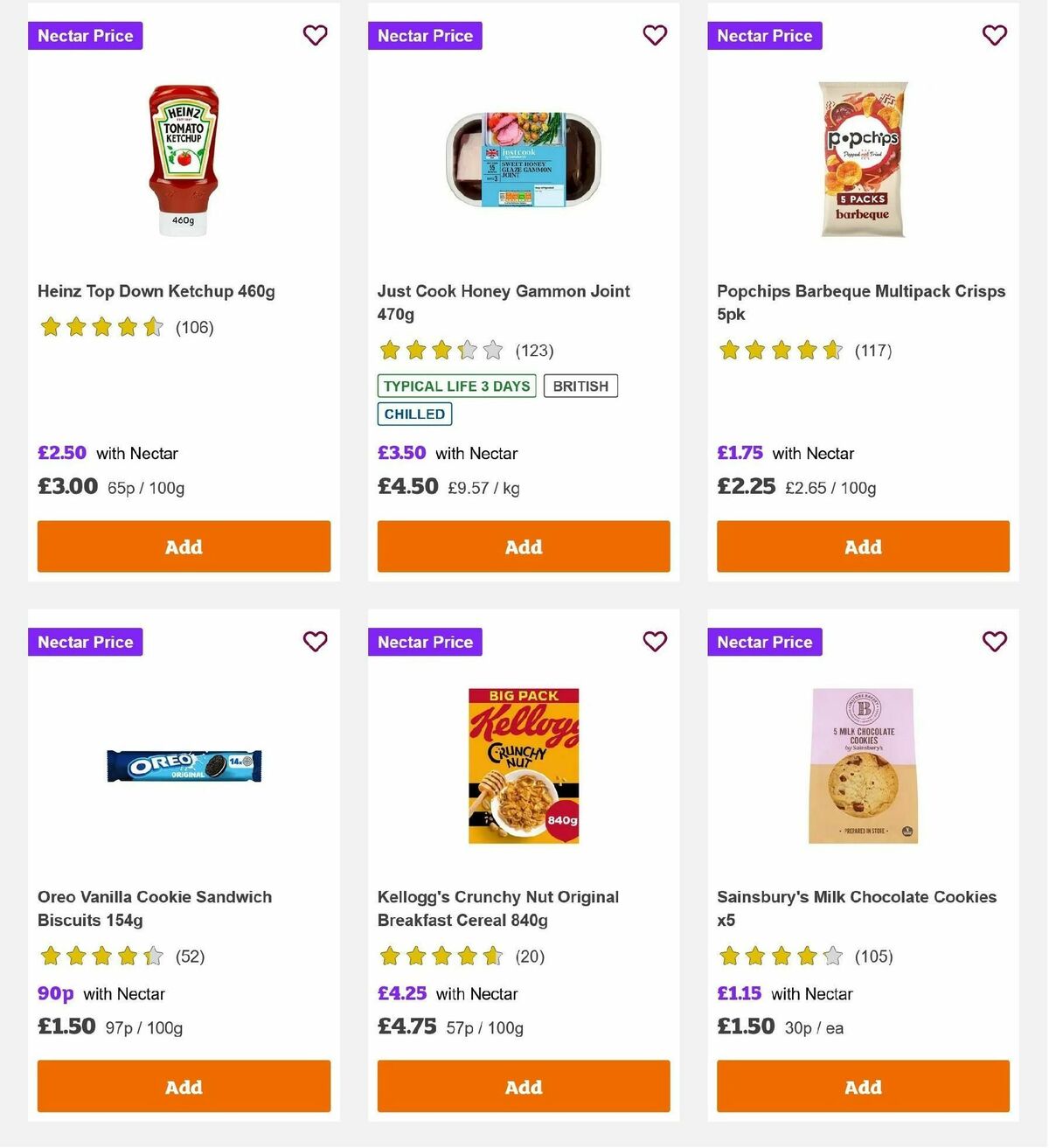Viewport: 1049px width, 1148px height.
Task: Toggle favourite on Kellogg's Crunchy Nut heart
Action: point(655,641)
